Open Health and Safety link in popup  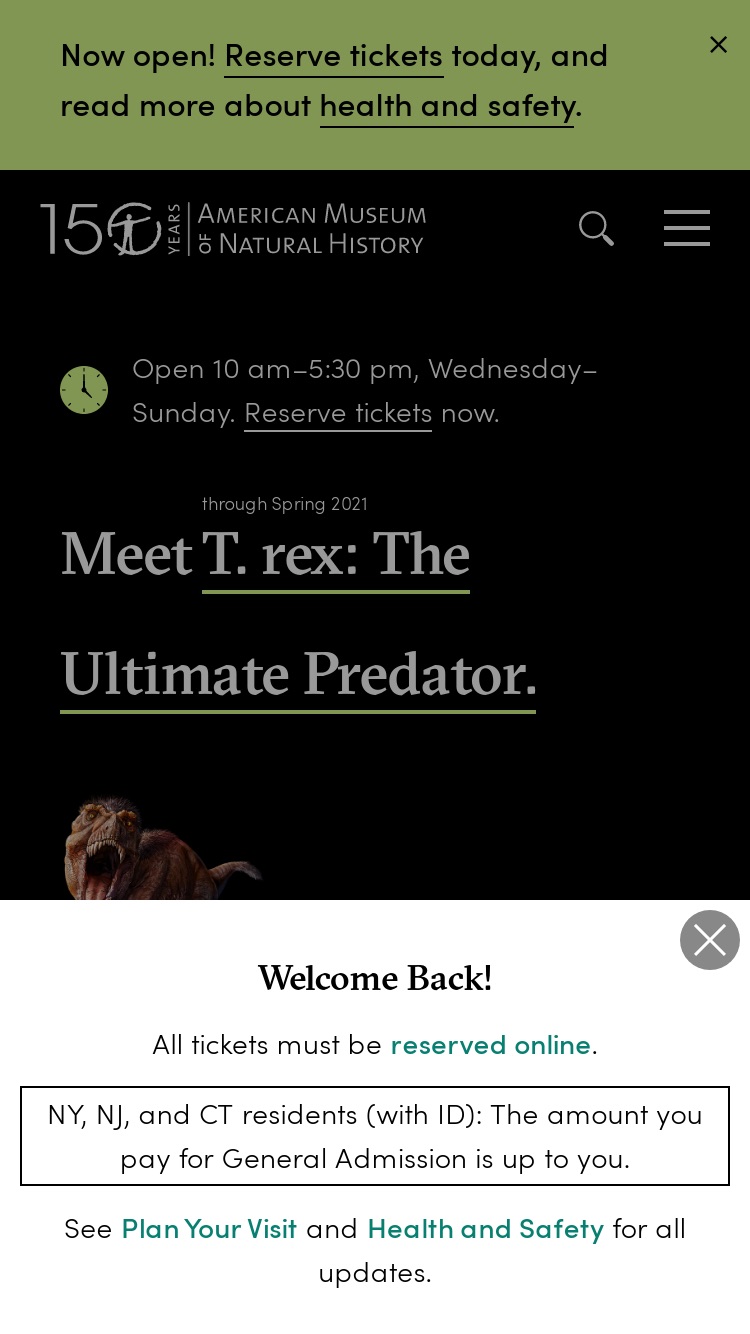pyautogui.click(x=486, y=1228)
